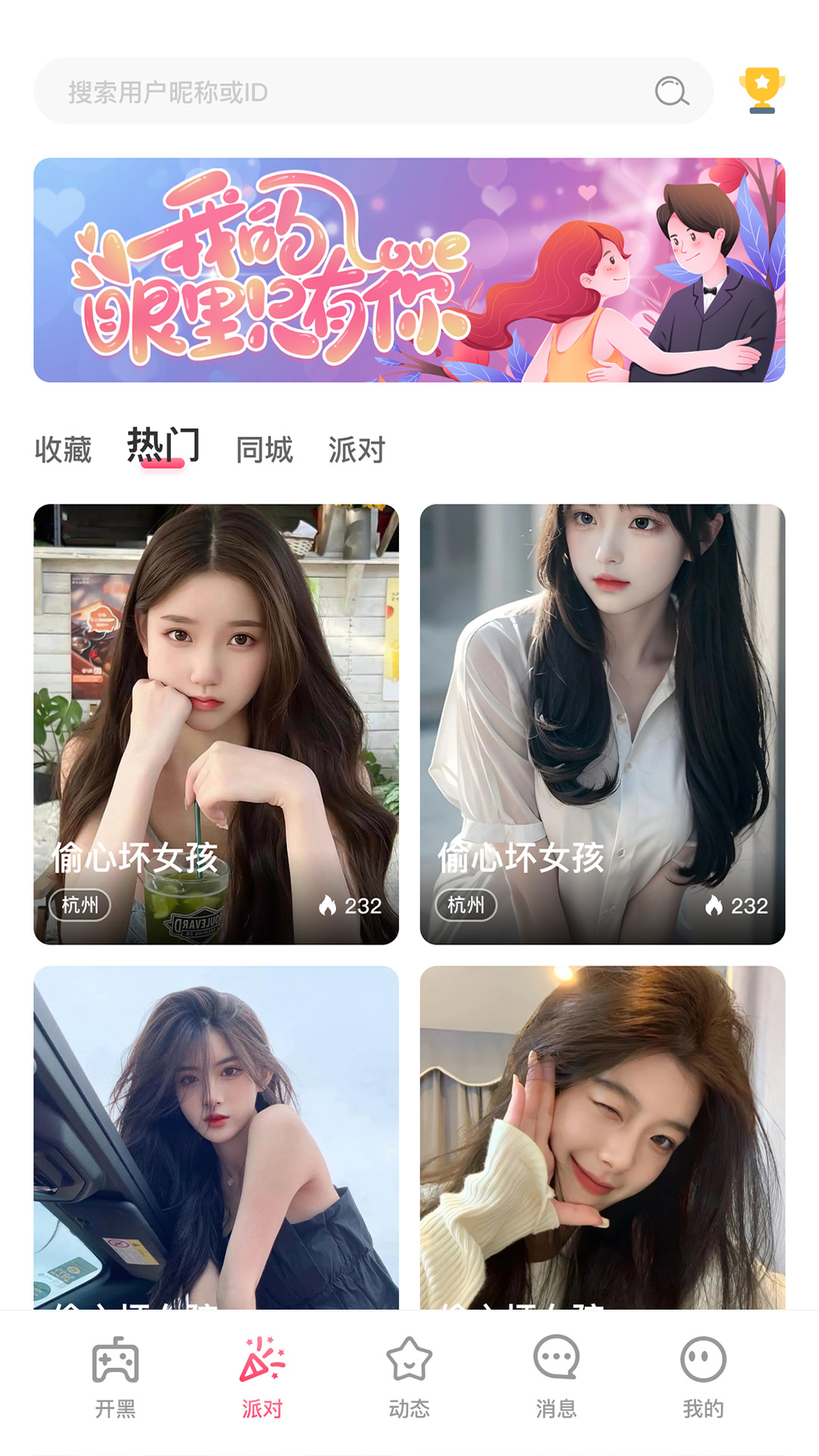This screenshot has height=1456, width=819.
Task: Tap 派对 in the bottom navigation bar
Action: [x=262, y=1377]
